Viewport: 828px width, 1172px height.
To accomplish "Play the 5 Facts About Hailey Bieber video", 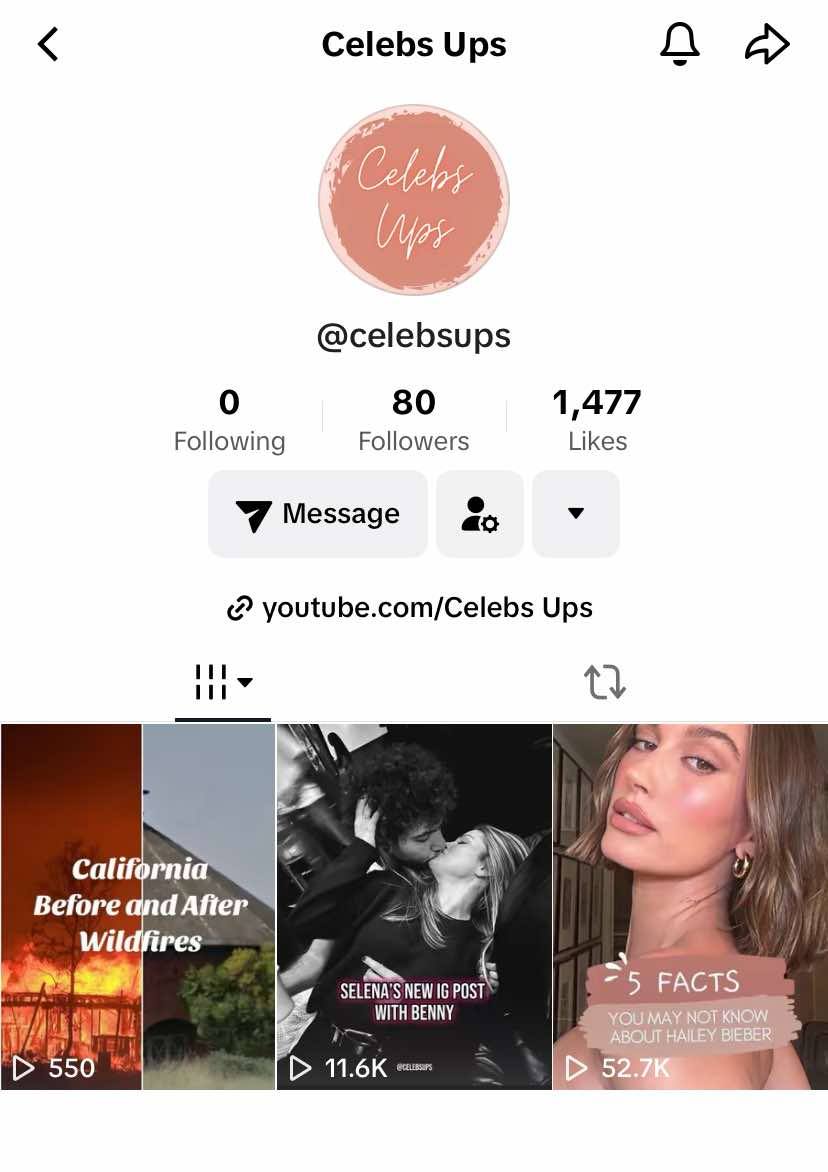I will coord(690,905).
